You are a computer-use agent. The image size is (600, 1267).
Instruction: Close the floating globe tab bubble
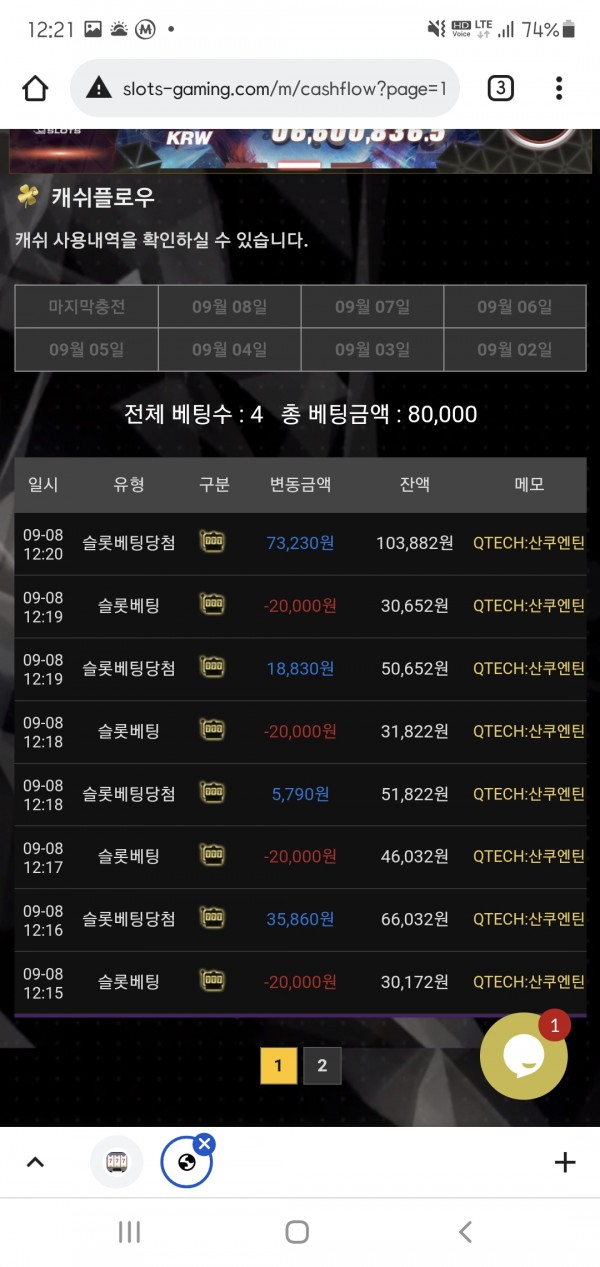pyautogui.click(x=204, y=1143)
